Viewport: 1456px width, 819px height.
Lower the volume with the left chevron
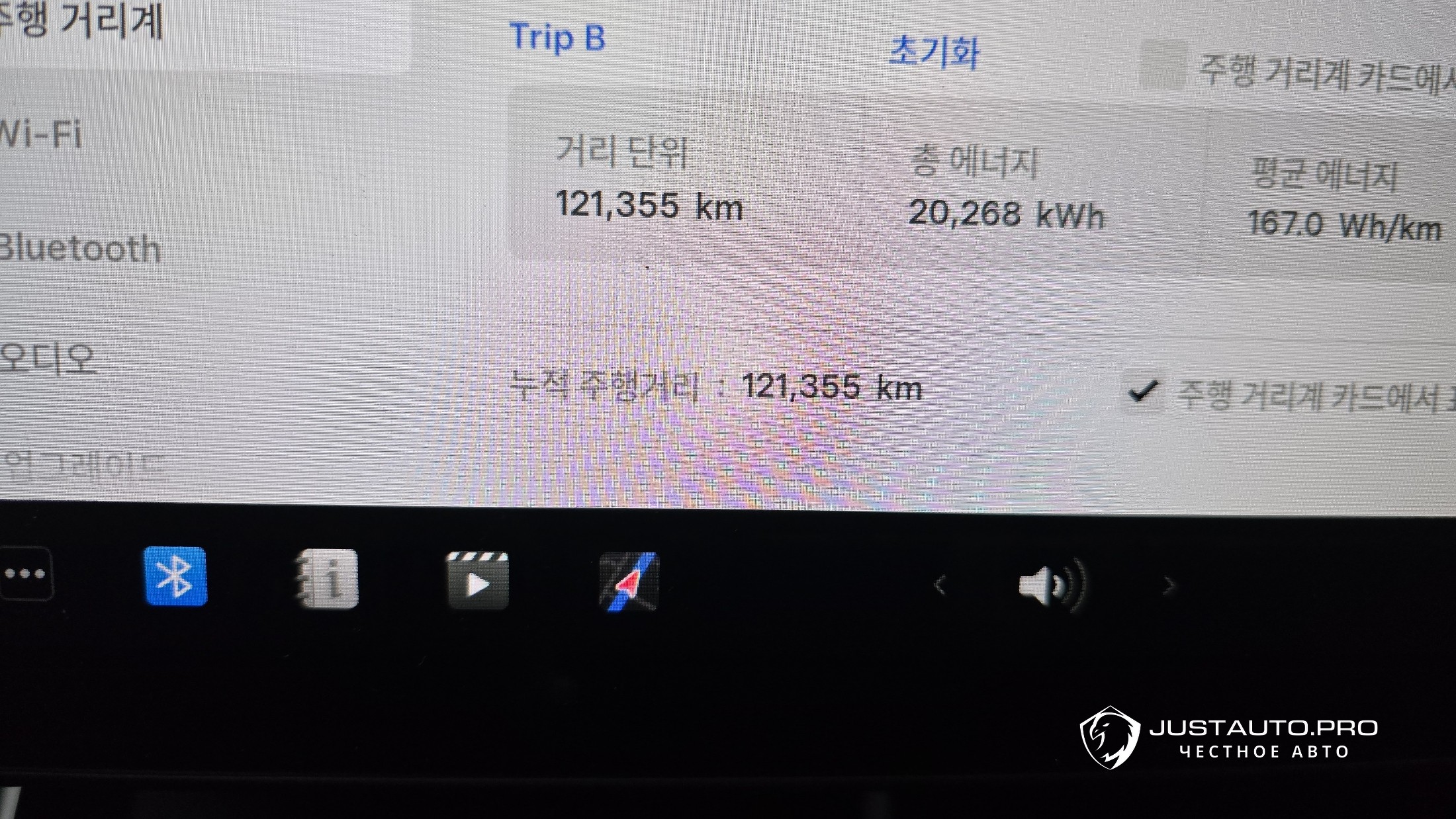pos(940,585)
